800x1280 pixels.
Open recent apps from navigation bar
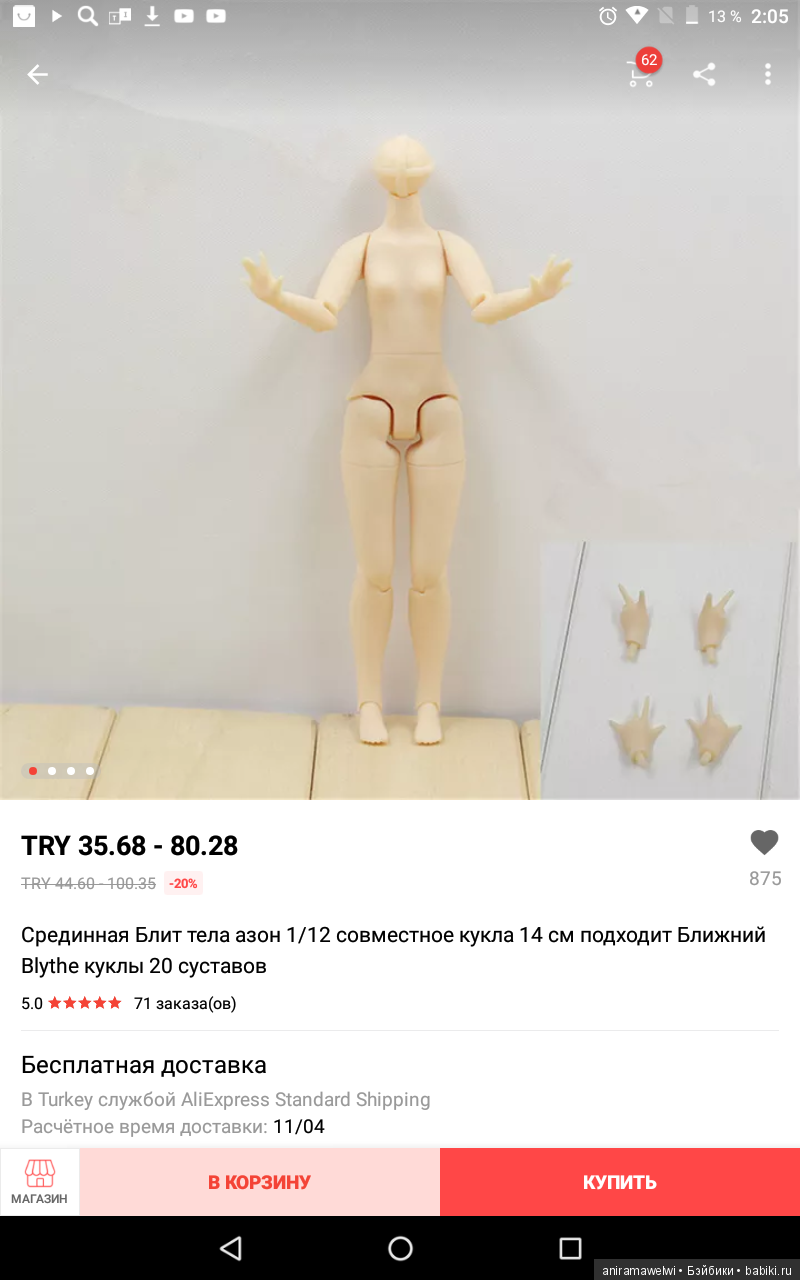tap(570, 1248)
